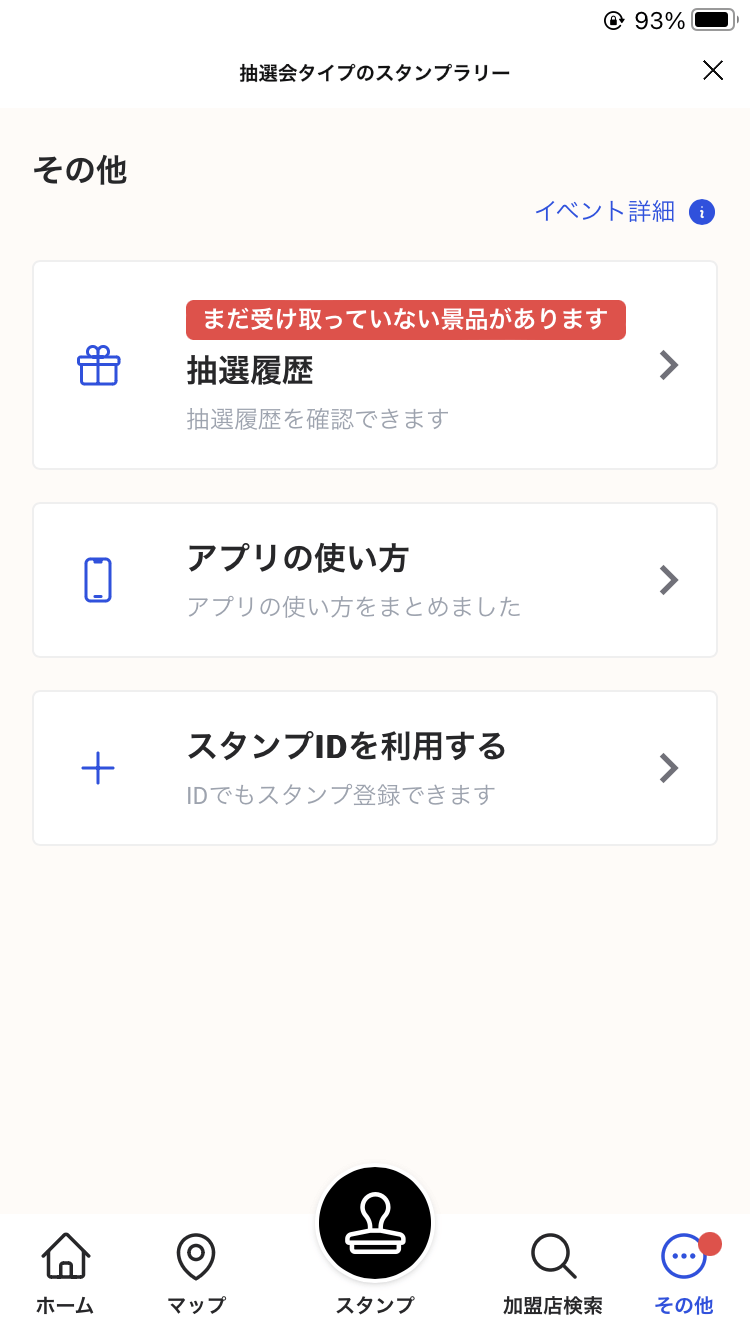Expand the 抽選履歴 row chevron
Viewport: 750px width, 1334px height.
[668, 365]
